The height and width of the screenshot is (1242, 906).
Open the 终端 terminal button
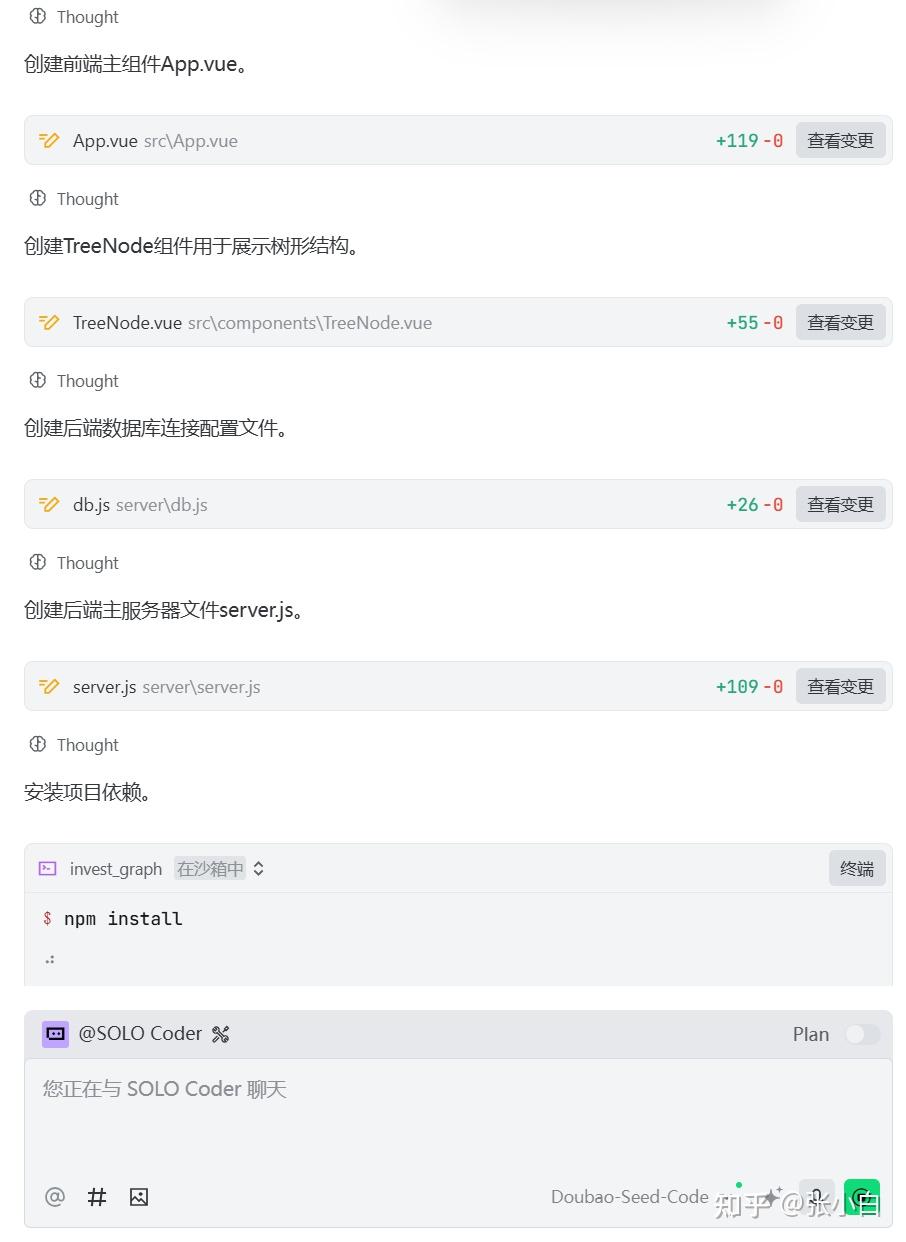[x=856, y=868]
